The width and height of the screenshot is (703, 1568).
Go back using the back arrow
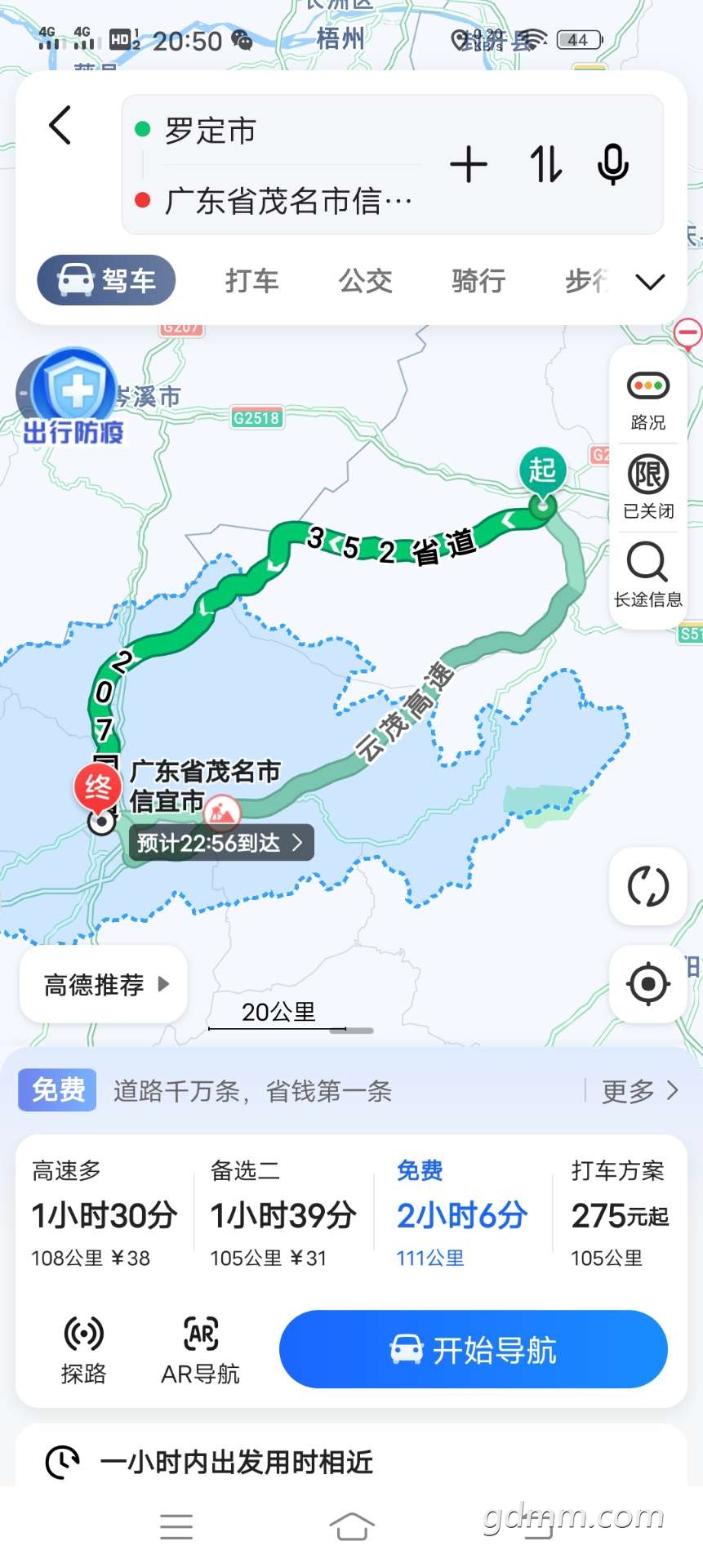tap(60, 126)
